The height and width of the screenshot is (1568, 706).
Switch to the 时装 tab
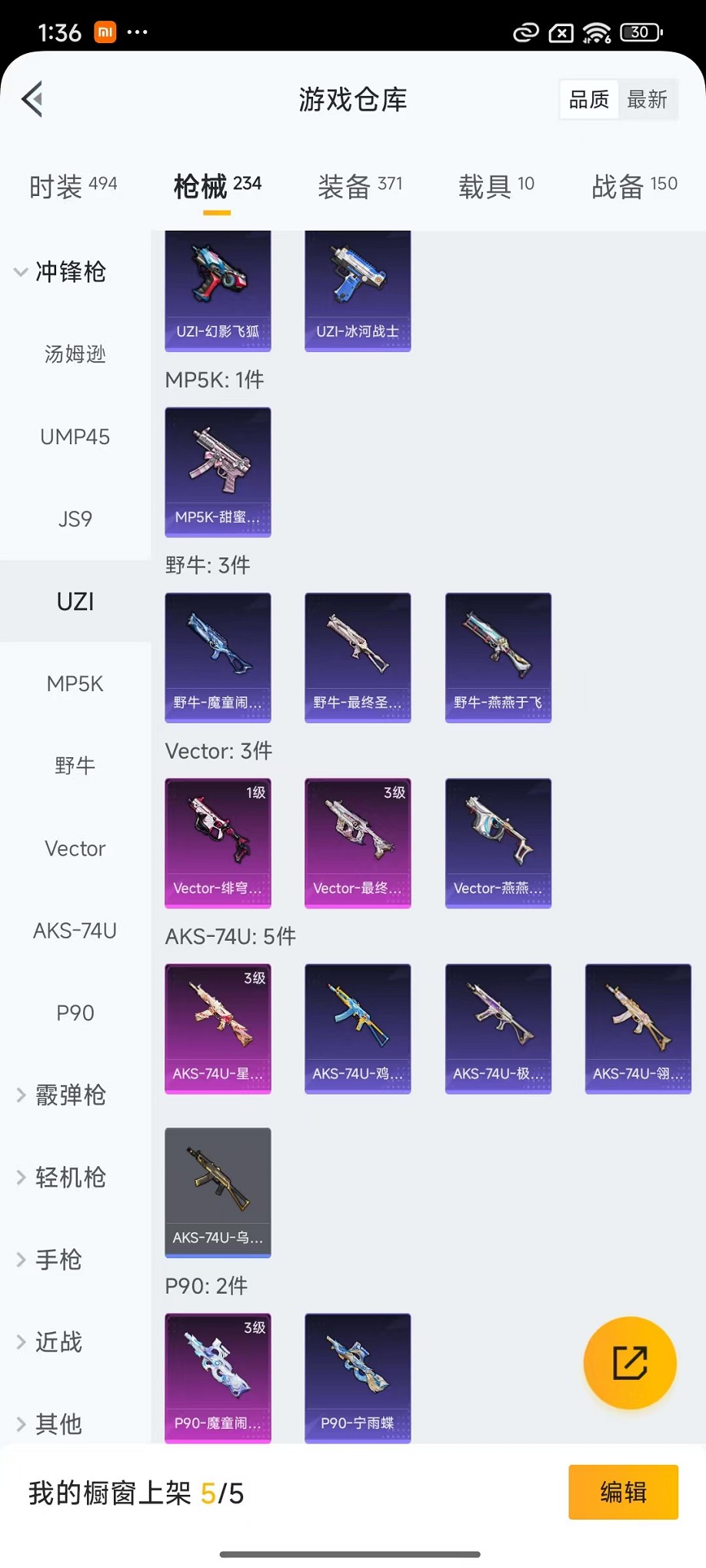(x=73, y=185)
